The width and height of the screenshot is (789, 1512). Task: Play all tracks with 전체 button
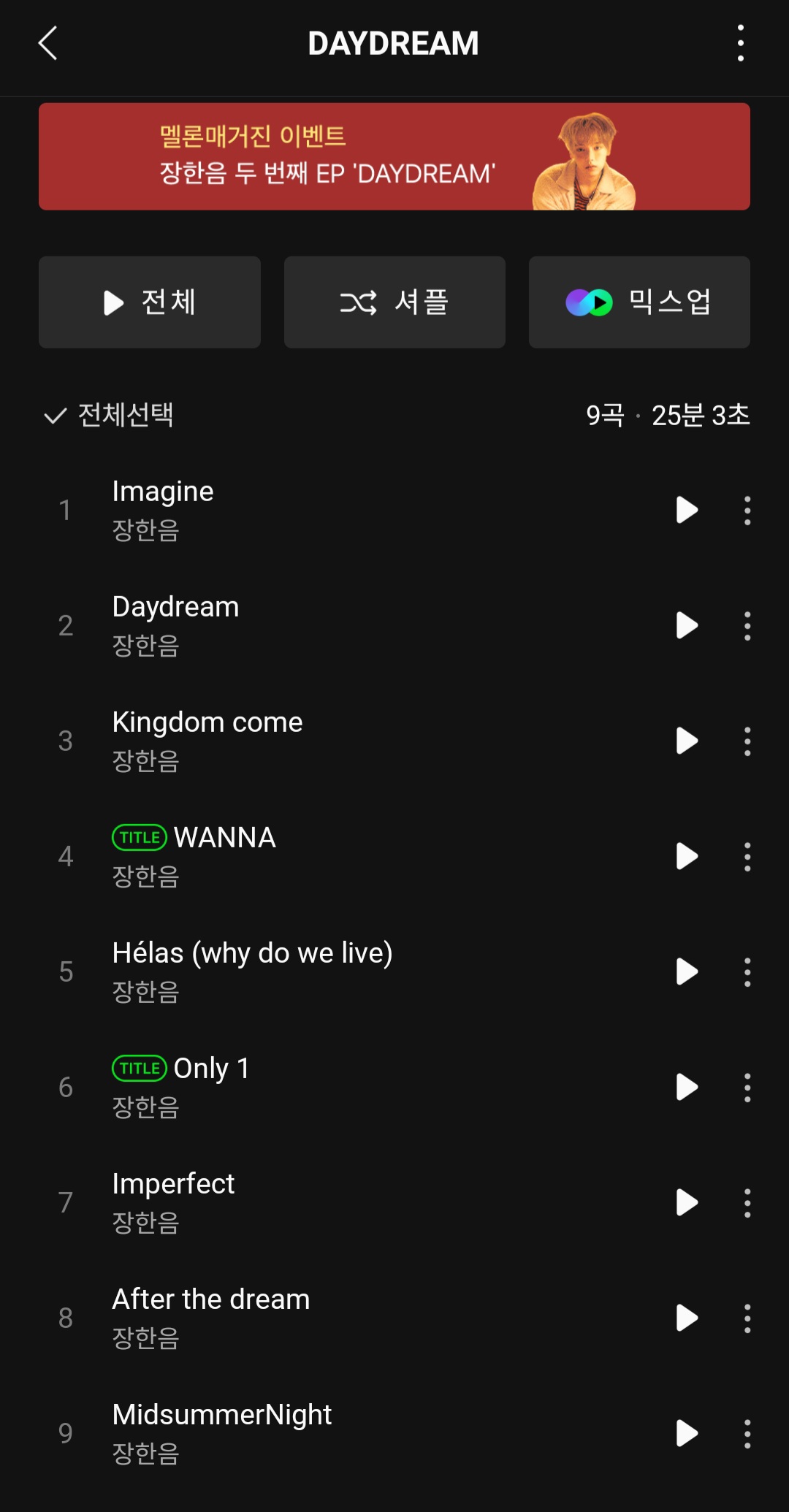(150, 302)
